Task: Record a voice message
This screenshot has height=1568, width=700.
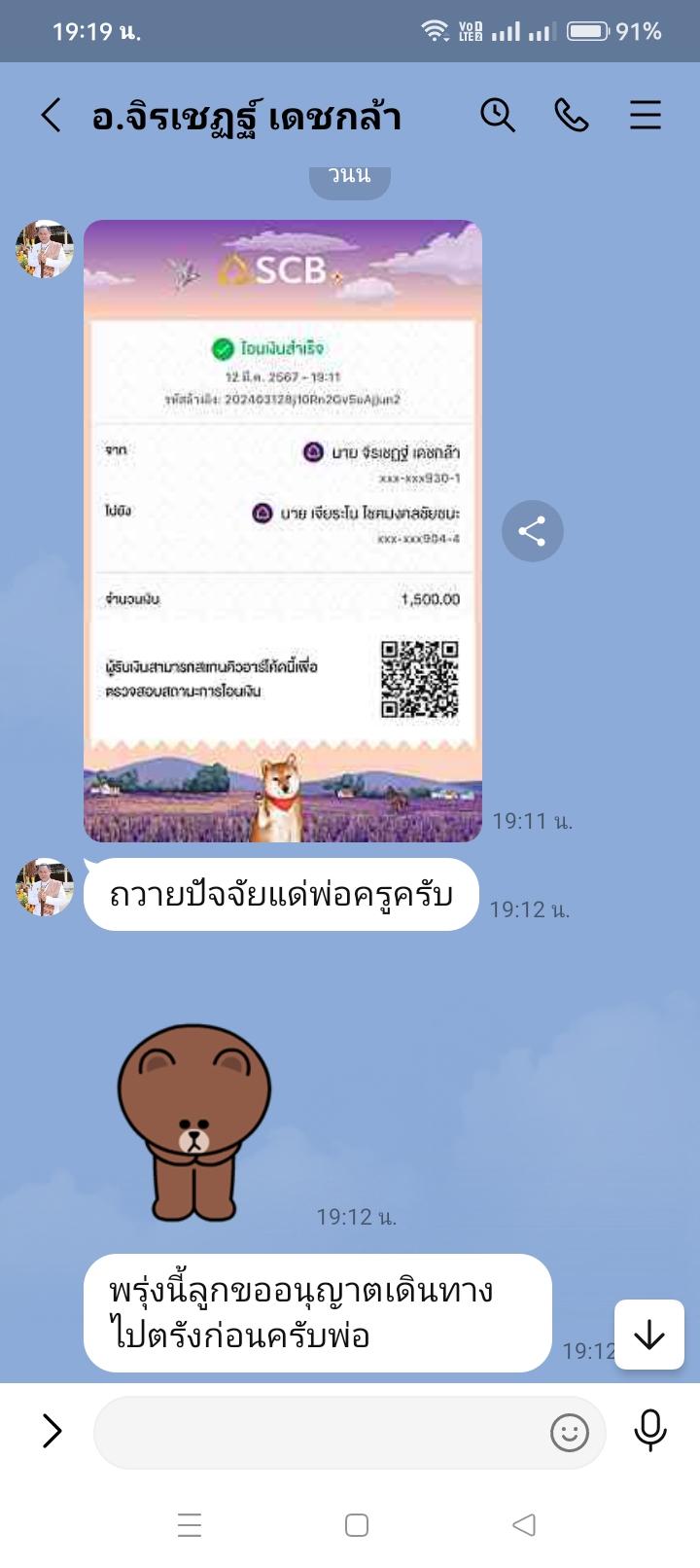Action: pyautogui.click(x=649, y=1431)
